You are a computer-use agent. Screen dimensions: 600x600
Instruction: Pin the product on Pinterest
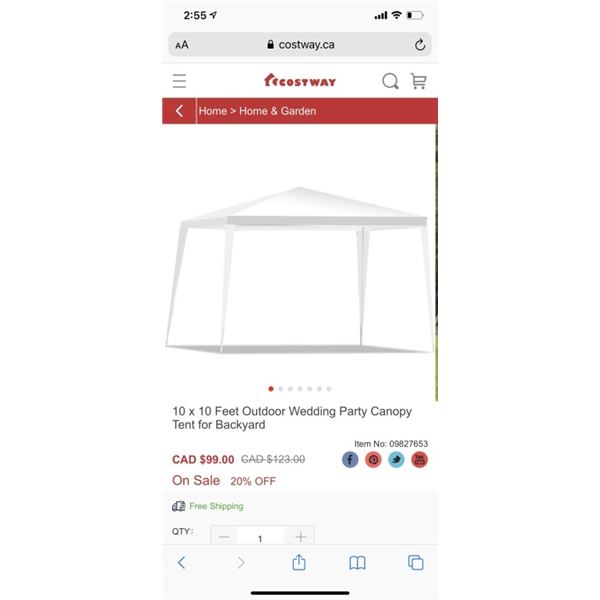point(373,460)
